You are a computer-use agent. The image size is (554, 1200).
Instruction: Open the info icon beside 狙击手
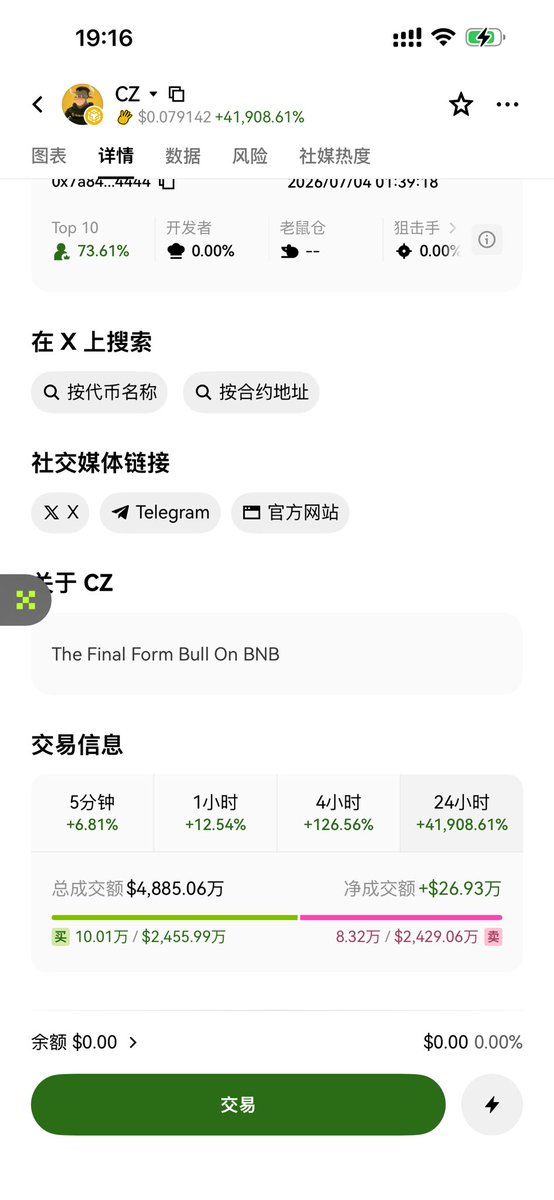click(487, 239)
